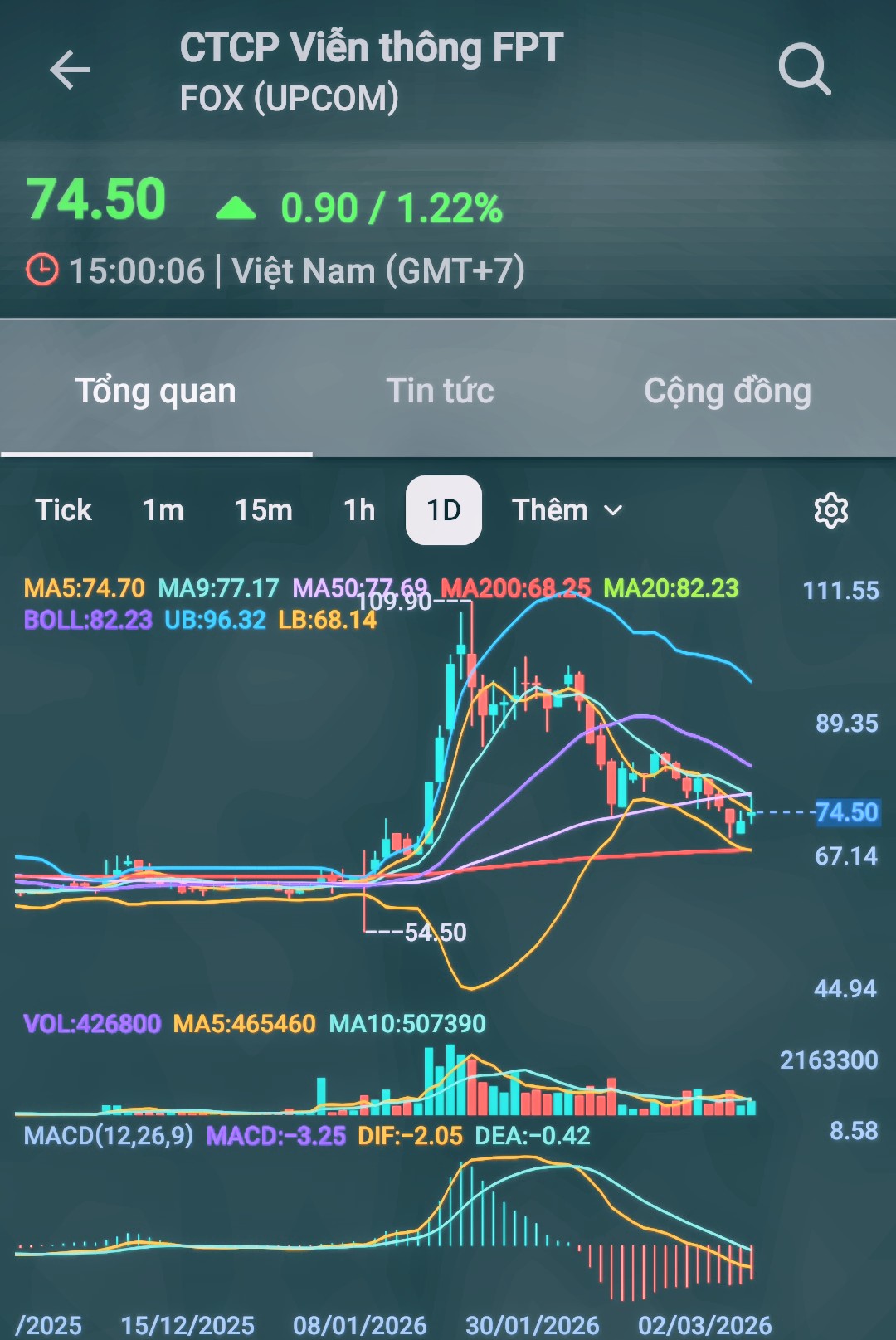This screenshot has width=896, height=1340.
Task: Expand the Thêm interval dropdown
Action: coord(567,510)
